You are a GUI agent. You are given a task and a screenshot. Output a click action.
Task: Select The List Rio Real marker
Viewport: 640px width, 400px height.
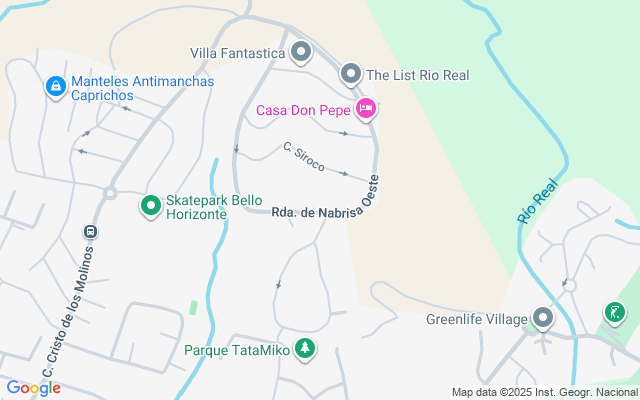pos(351,75)
